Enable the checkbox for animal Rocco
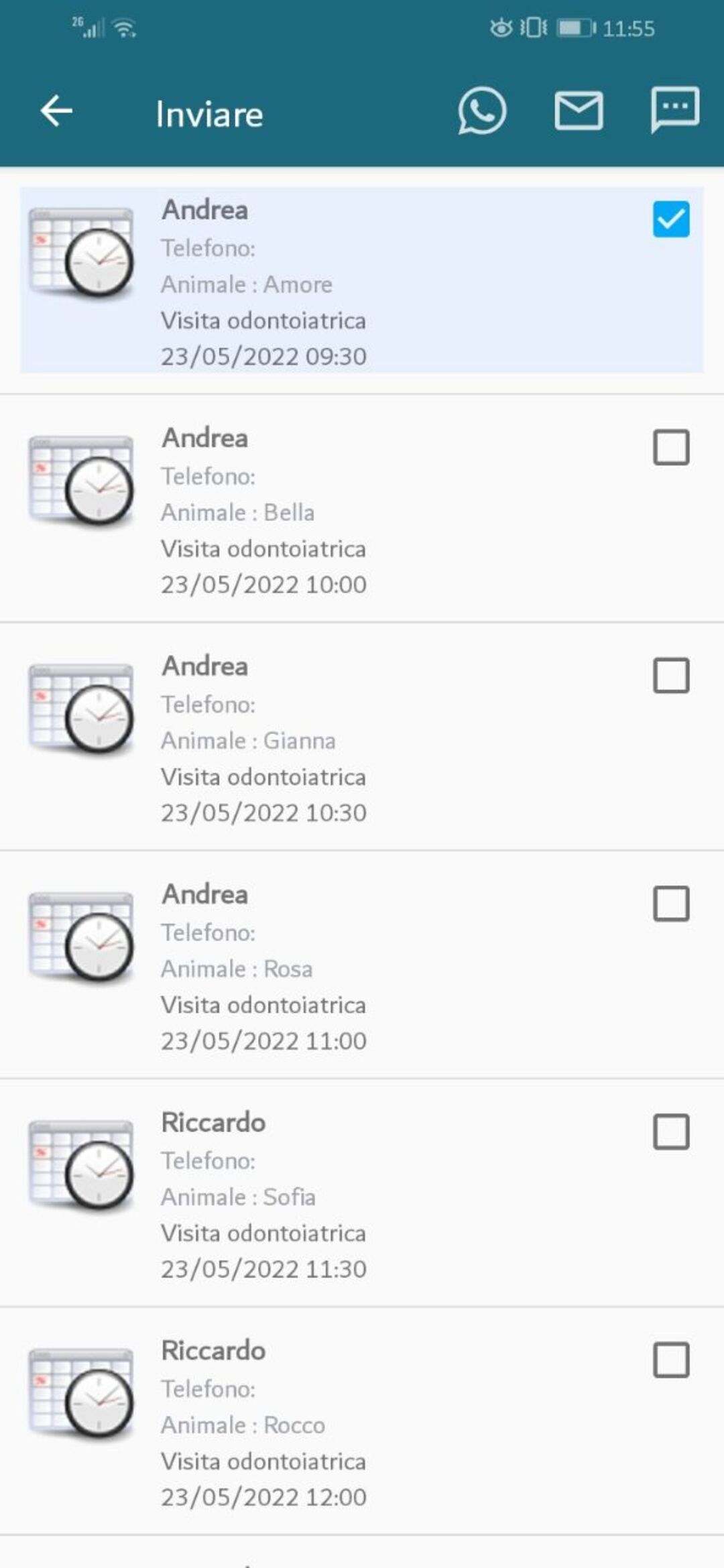Viewport: 724px width, 1568px height. tap(671, 1360)
